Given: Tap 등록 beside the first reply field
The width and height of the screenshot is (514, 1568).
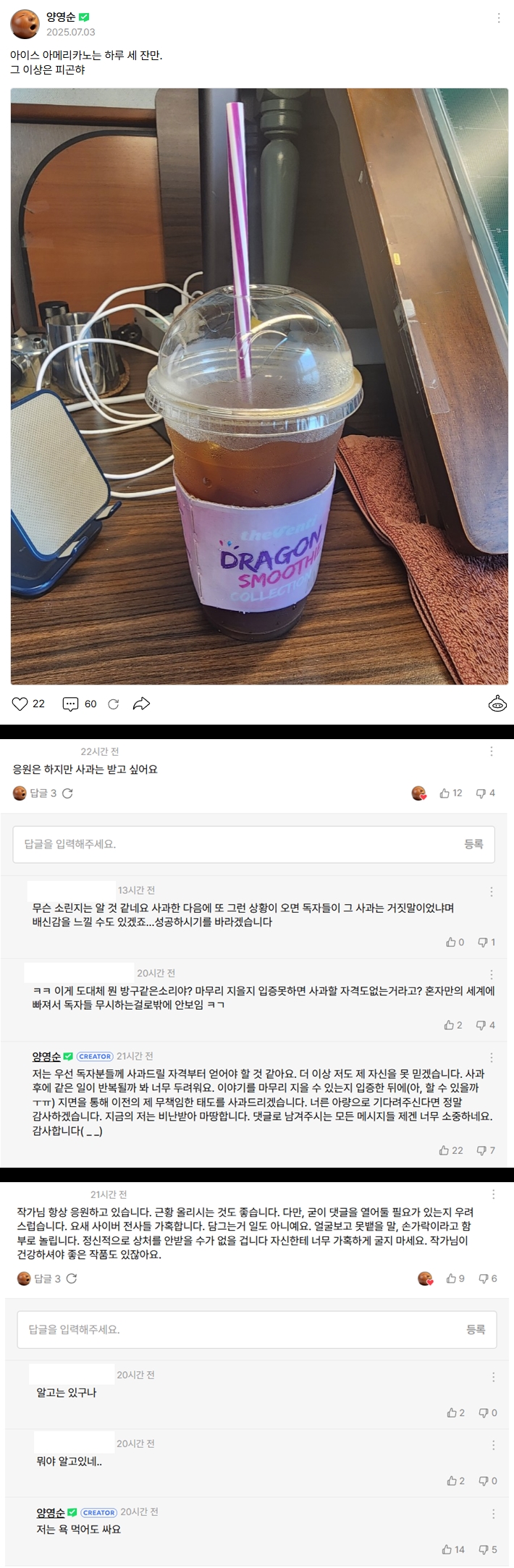Looking at the screenshot, I should click(473, 844).
